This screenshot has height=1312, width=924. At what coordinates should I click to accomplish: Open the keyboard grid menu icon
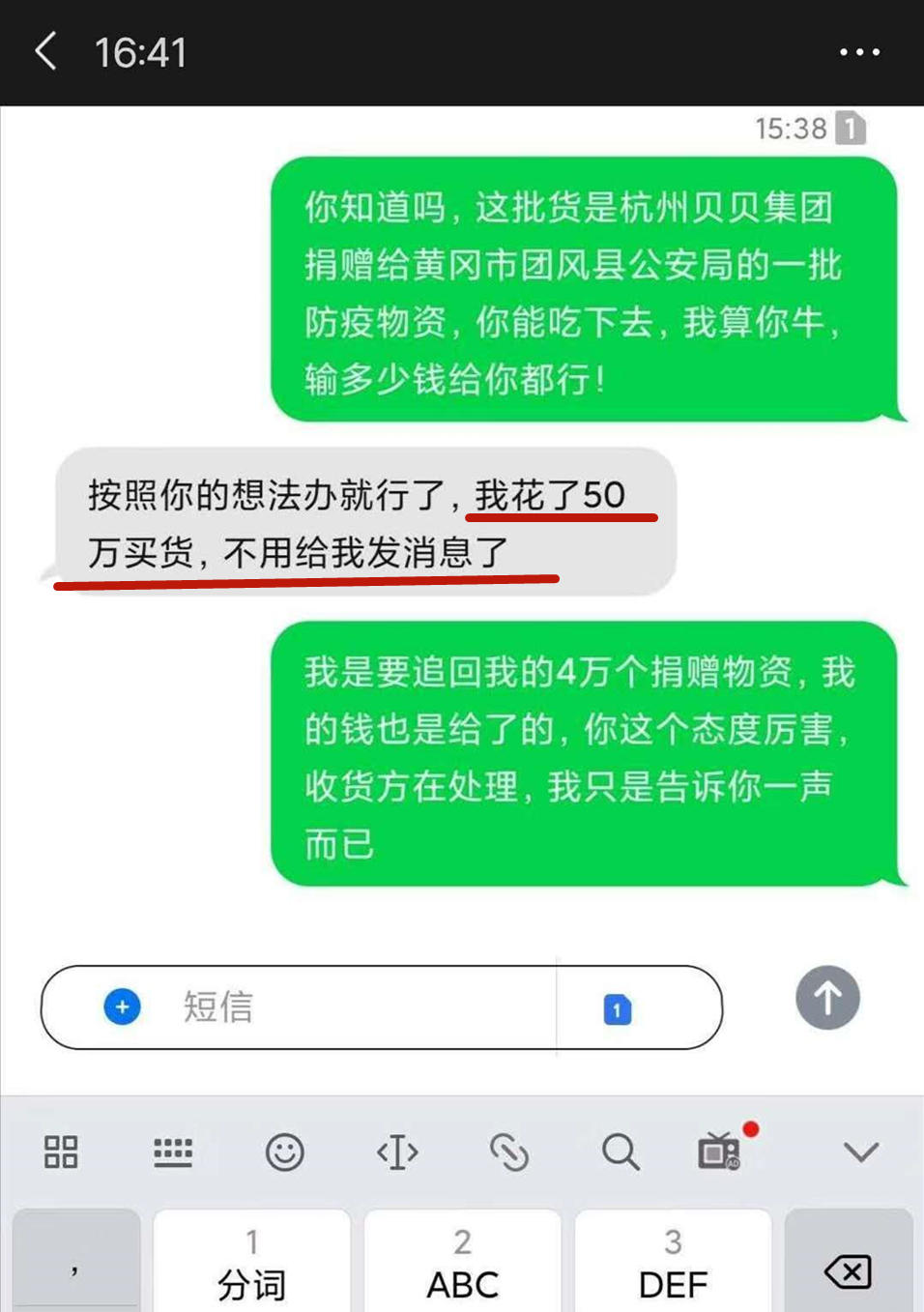pyautogui.click(x=61, y=1152)
